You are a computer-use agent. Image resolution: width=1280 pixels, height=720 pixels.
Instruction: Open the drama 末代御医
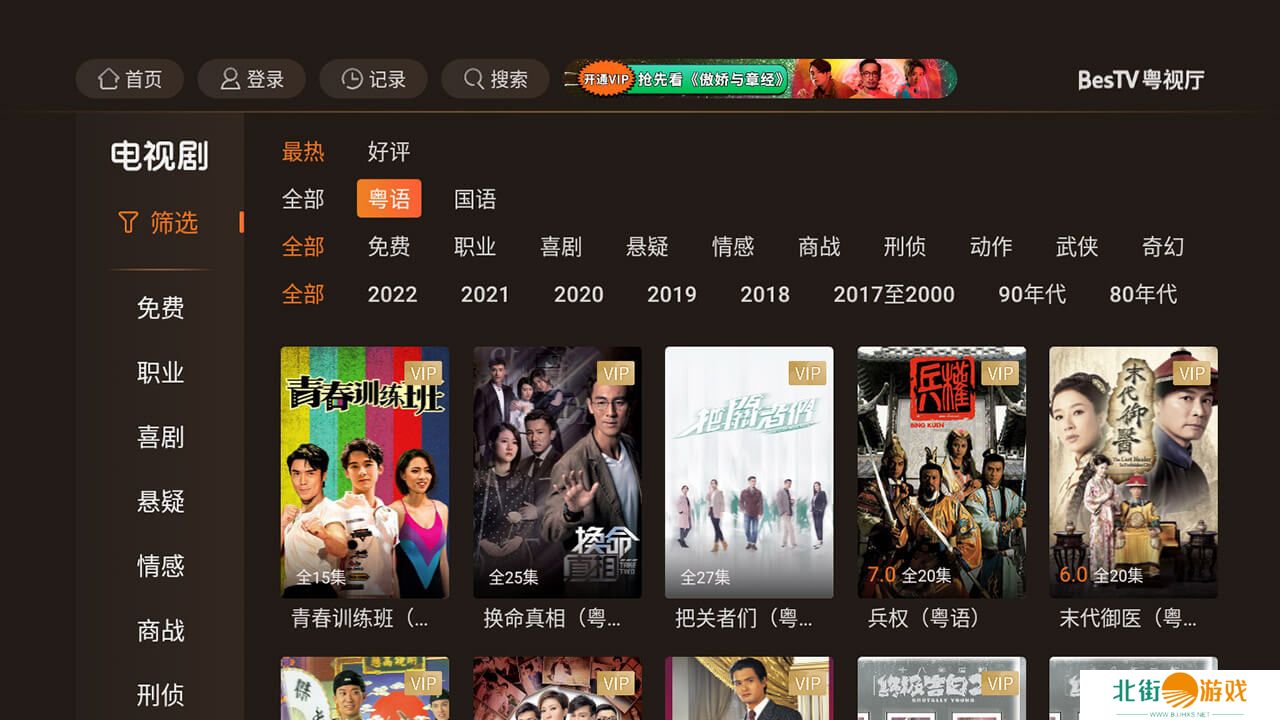[1133, 472]
